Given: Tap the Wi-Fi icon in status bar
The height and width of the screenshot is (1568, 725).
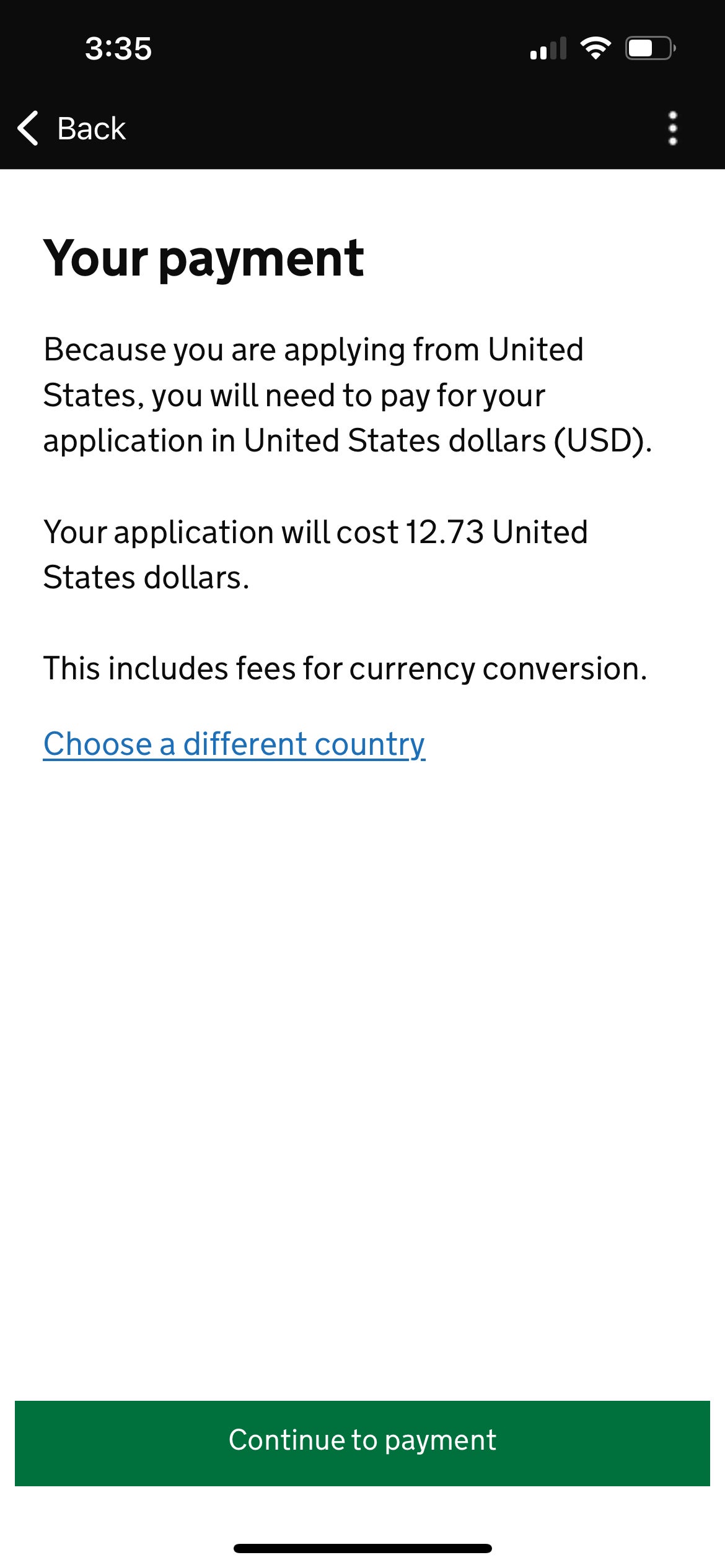Looking at the screenshot, I should [x=597, y=48].
